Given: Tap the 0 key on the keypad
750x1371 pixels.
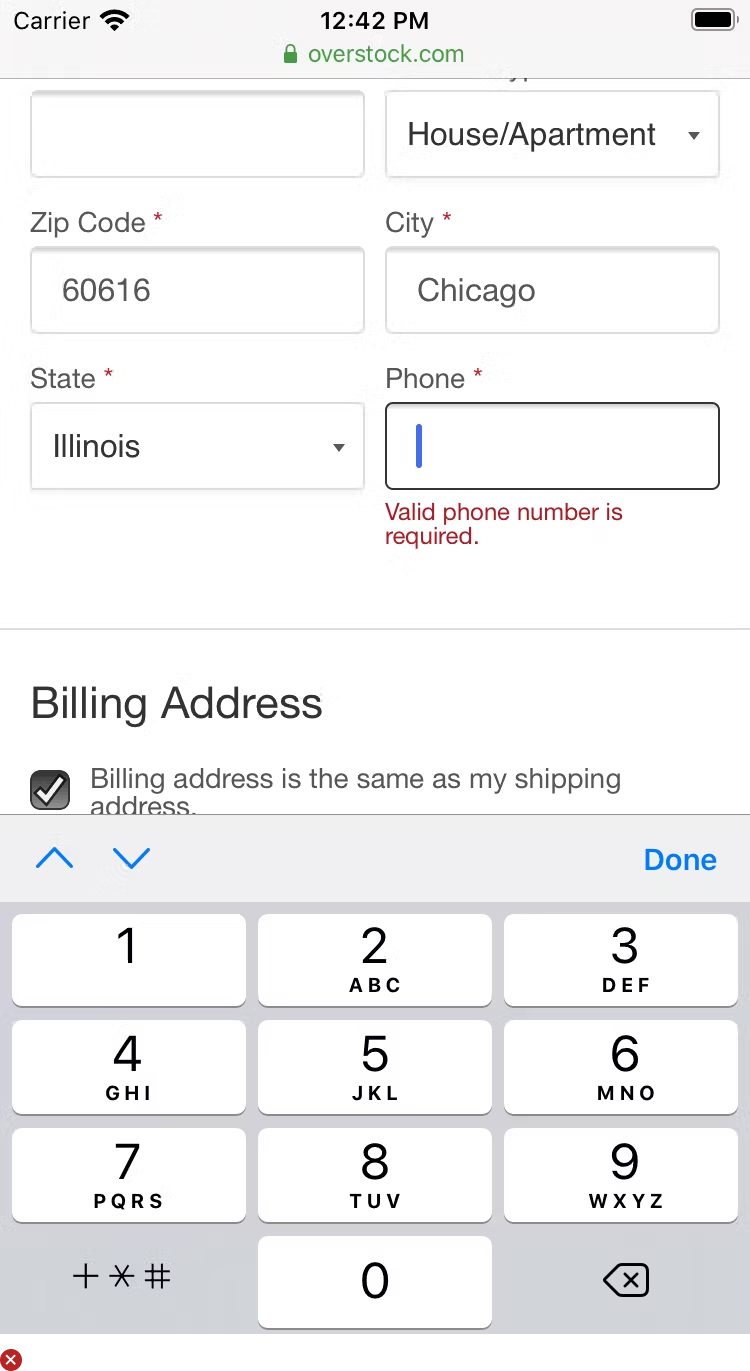Looking at the screenshot, I should click(374, 1281).
